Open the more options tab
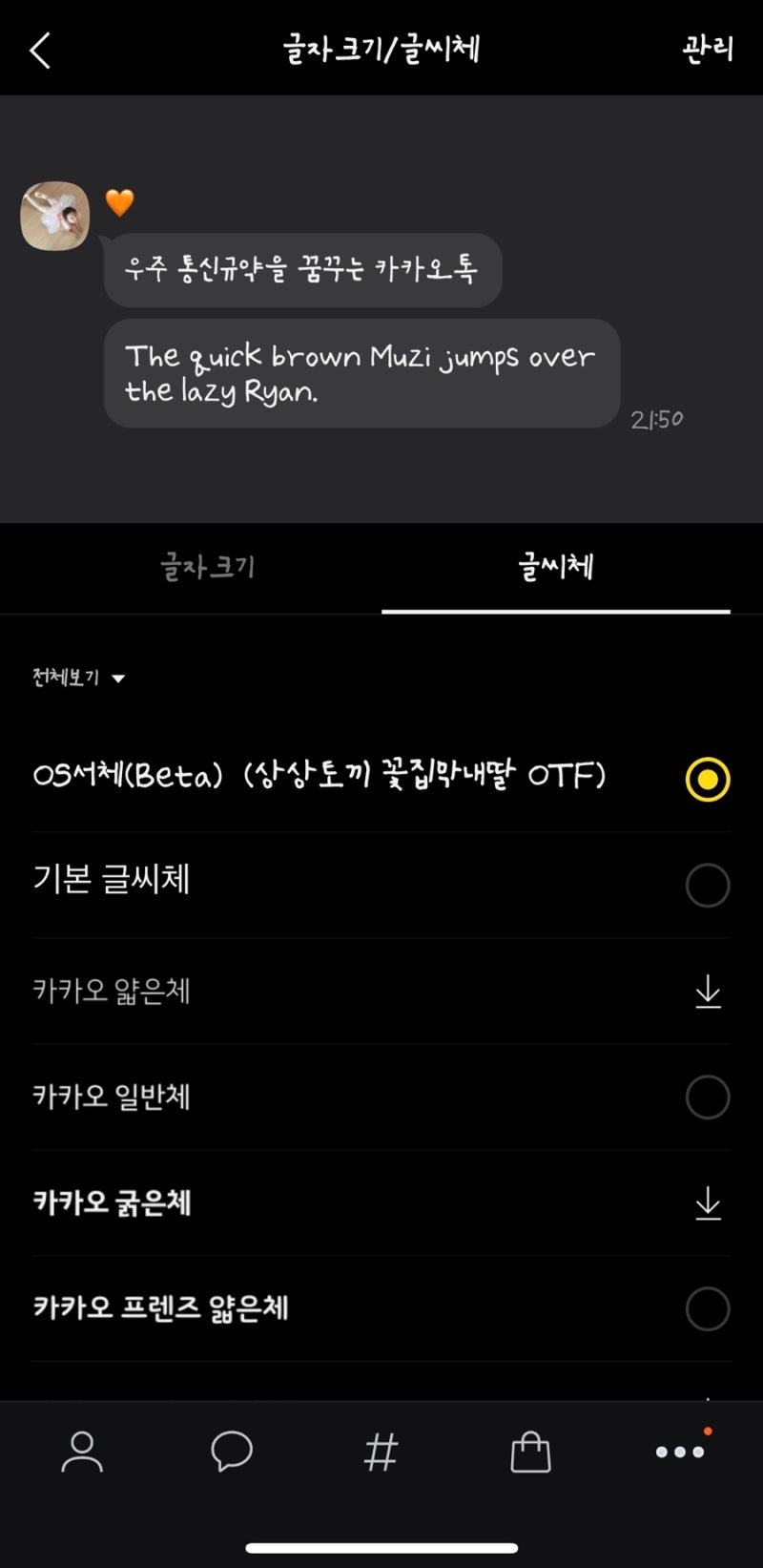The width and height of the screenshot is (763, 1568). (x=679, y=1452)
